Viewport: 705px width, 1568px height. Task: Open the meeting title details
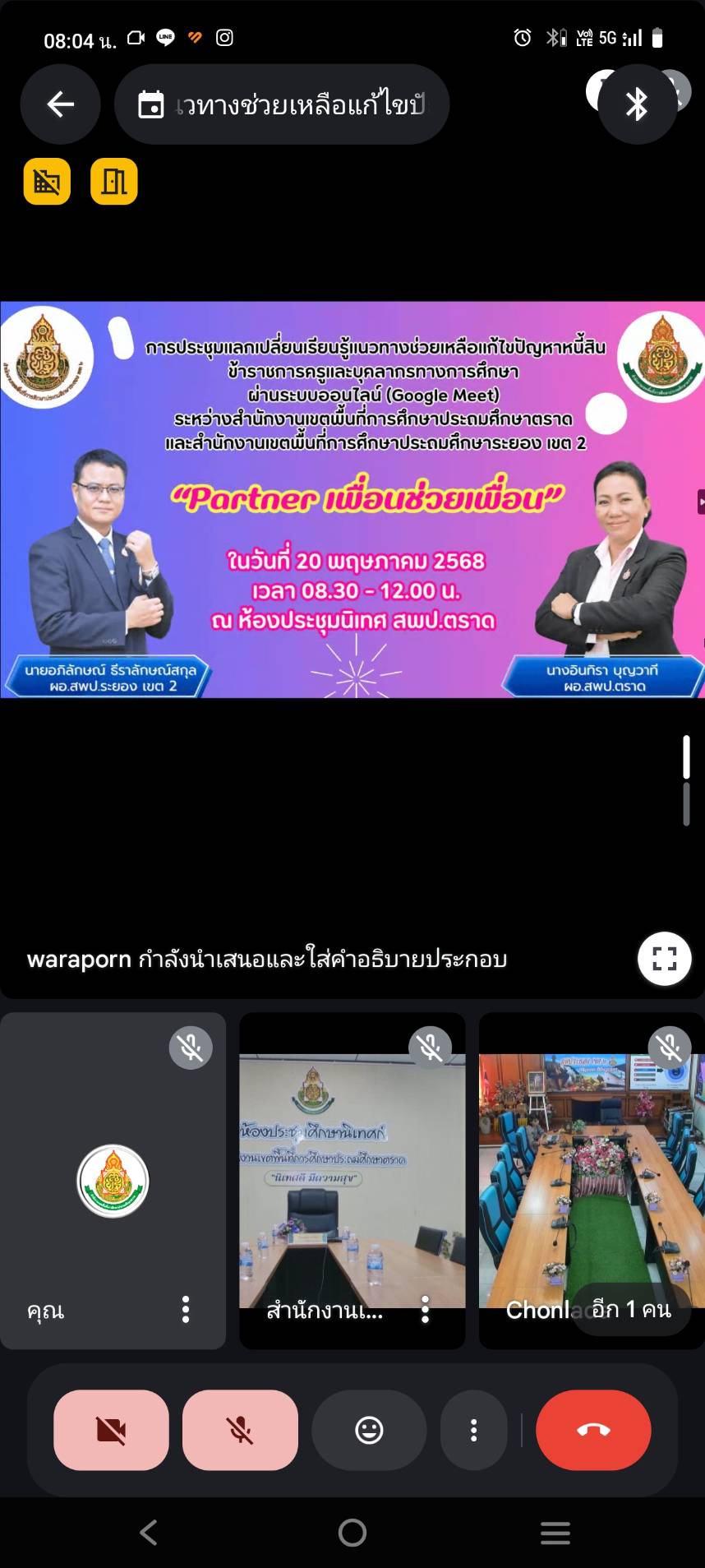coord(282,104)
